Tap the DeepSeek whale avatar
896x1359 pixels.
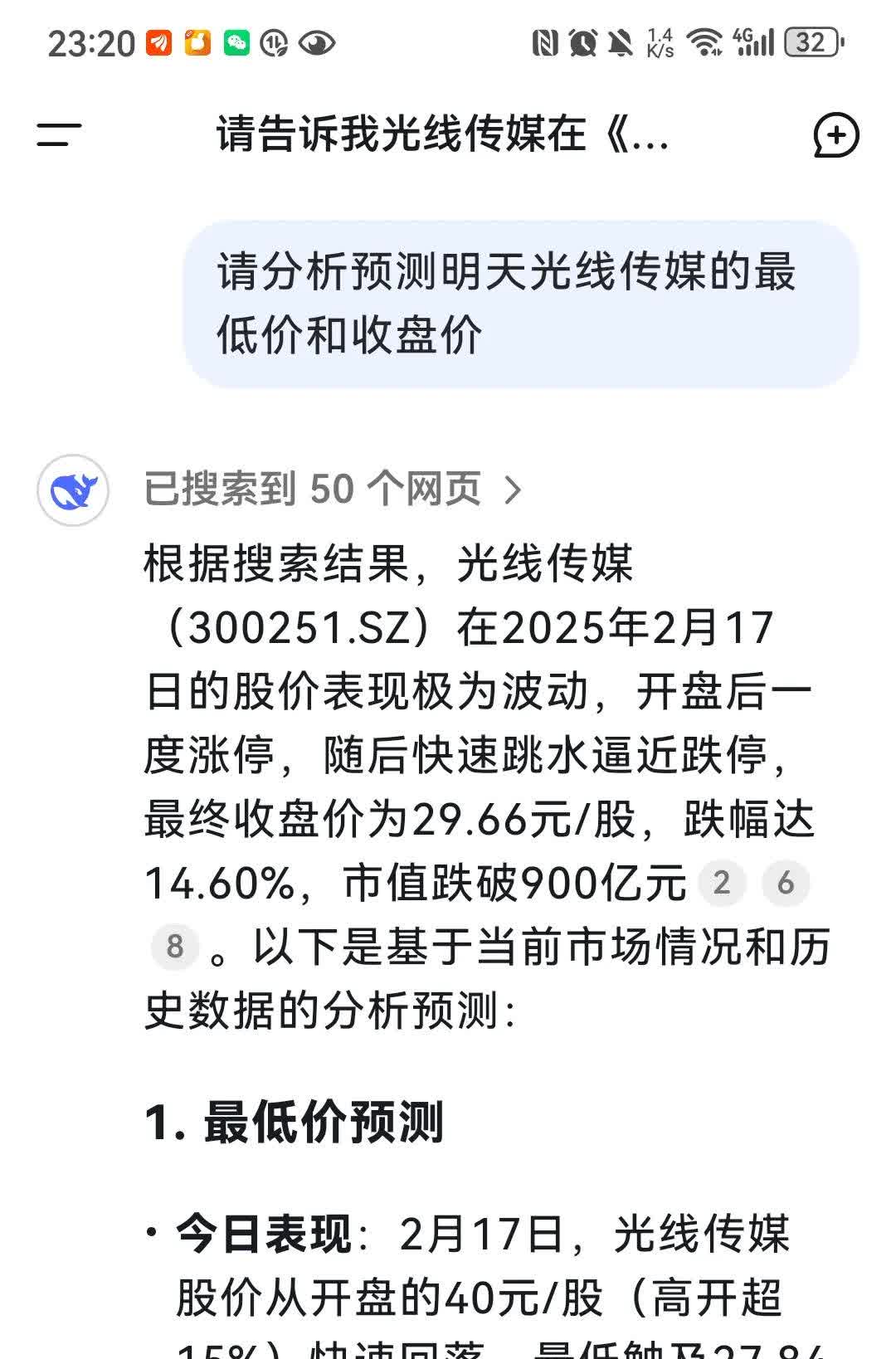tap(73, 491)
